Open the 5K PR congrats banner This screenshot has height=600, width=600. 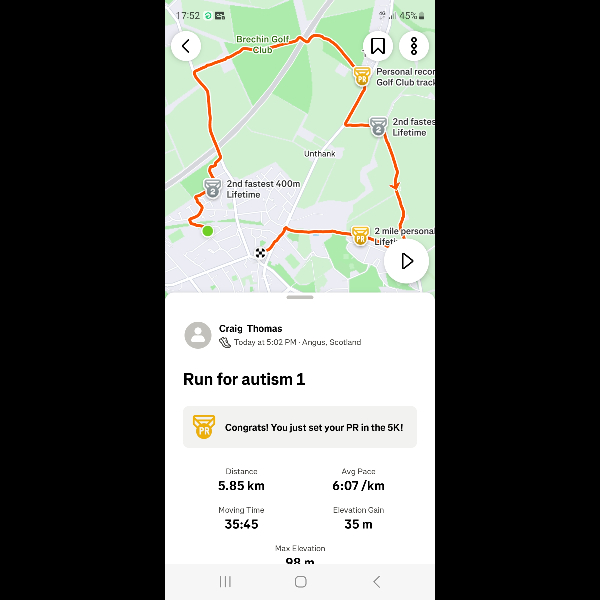pos(300,427)
